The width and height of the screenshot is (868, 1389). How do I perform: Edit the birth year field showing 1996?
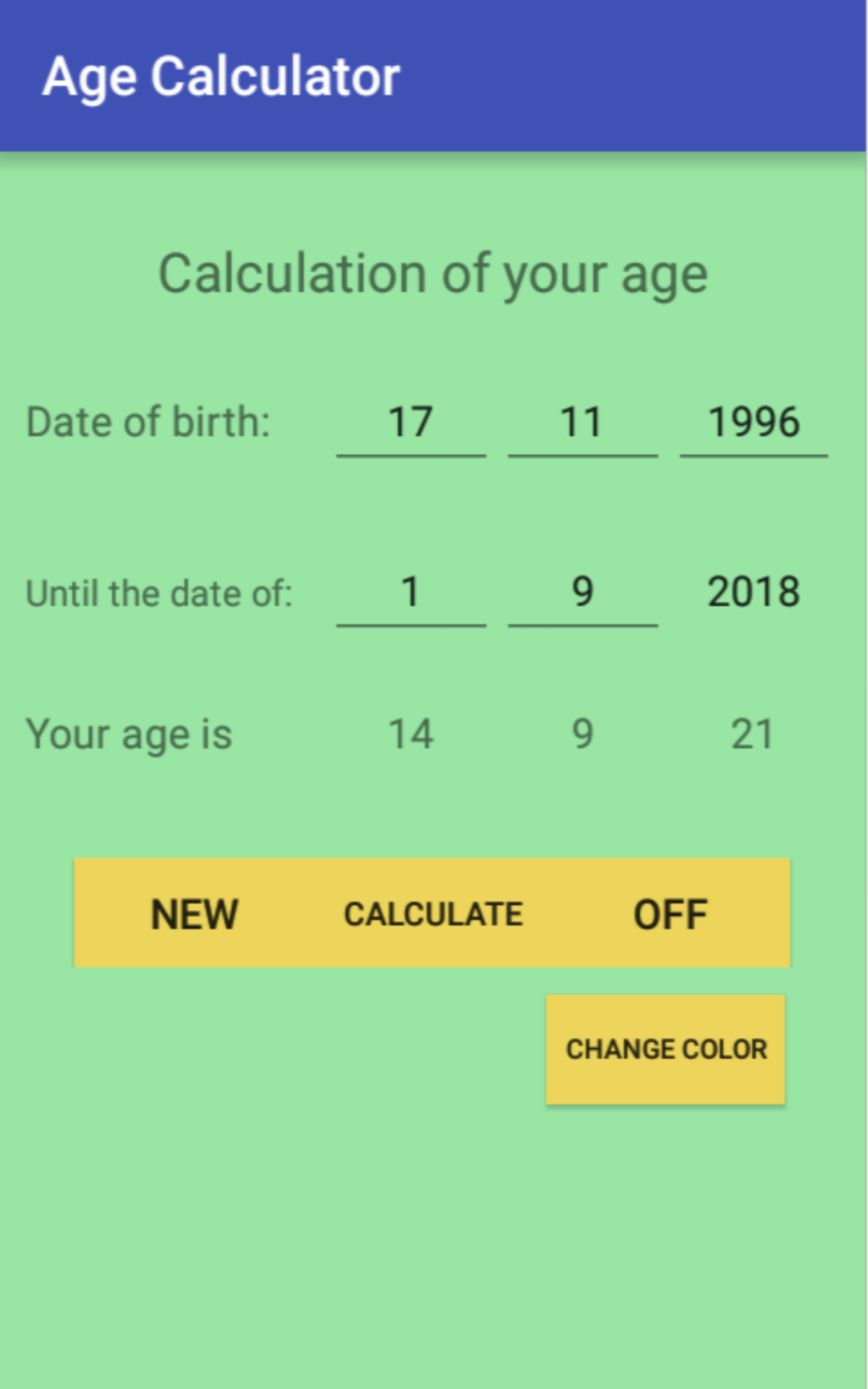click(x=754, y=422)
